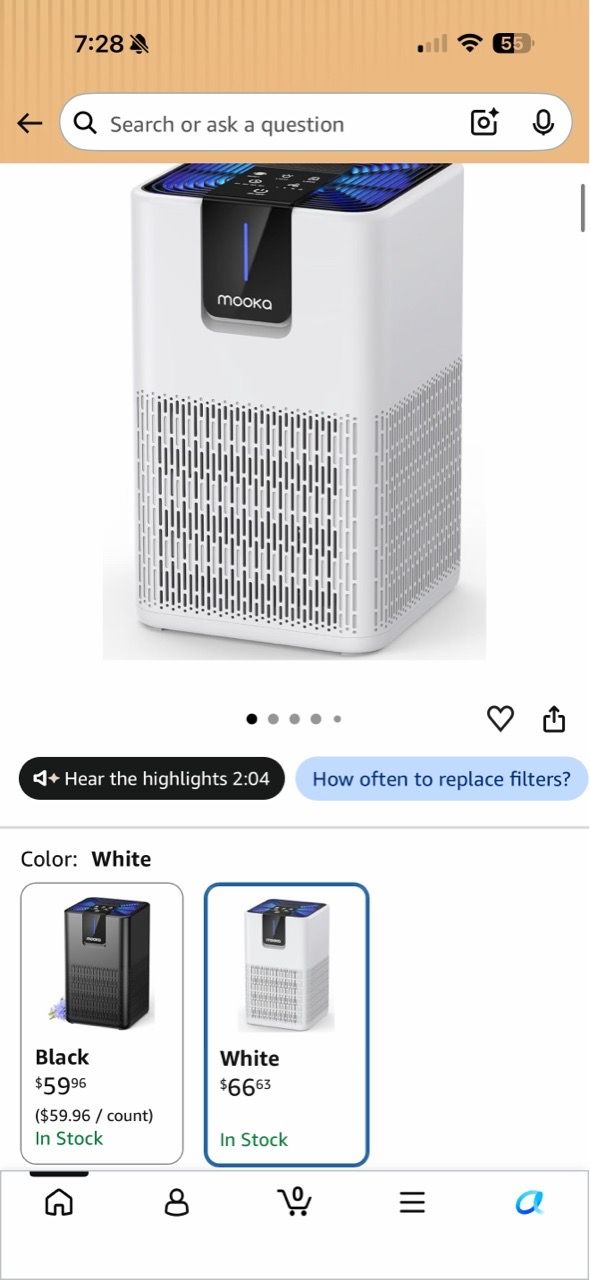
Task: Go to the Home tab
Action: (x=59, y=1201)
